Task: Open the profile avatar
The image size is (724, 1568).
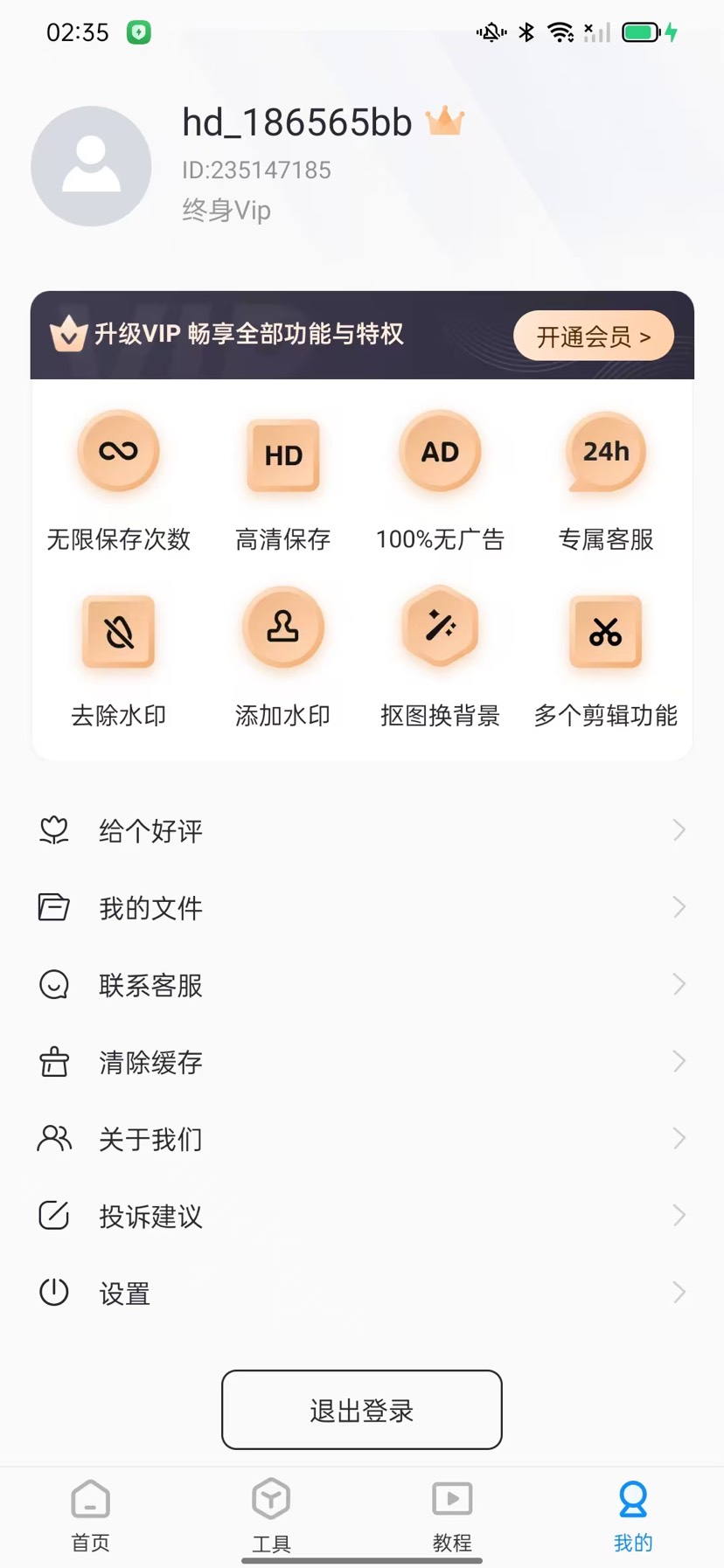Action: point(91,166)
